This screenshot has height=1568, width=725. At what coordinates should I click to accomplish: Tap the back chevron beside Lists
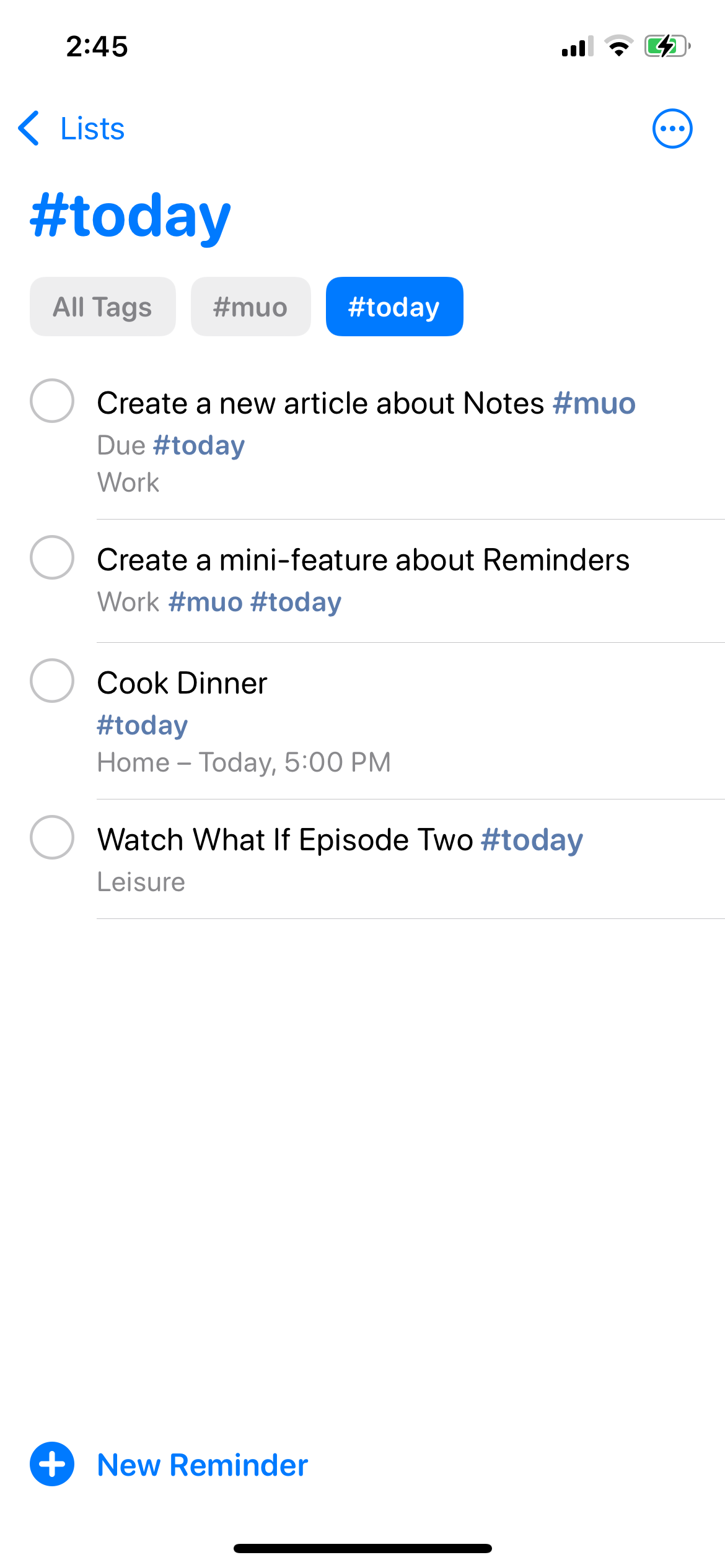point(28,128)
